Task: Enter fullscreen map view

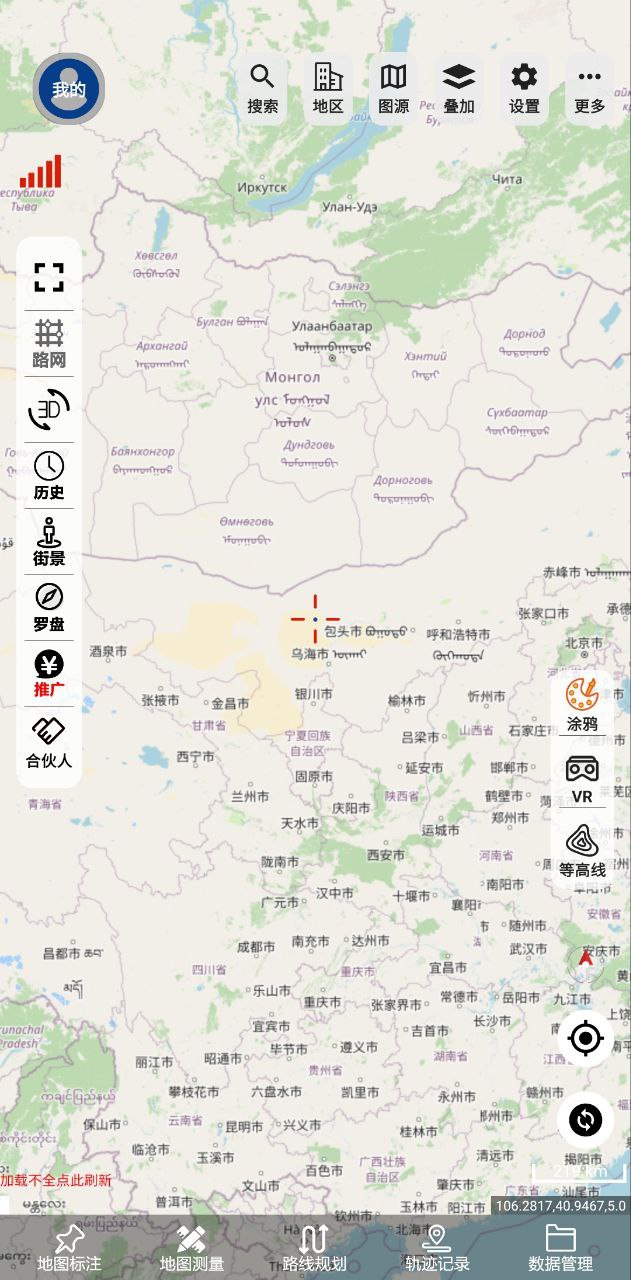Action: point(49,277)
